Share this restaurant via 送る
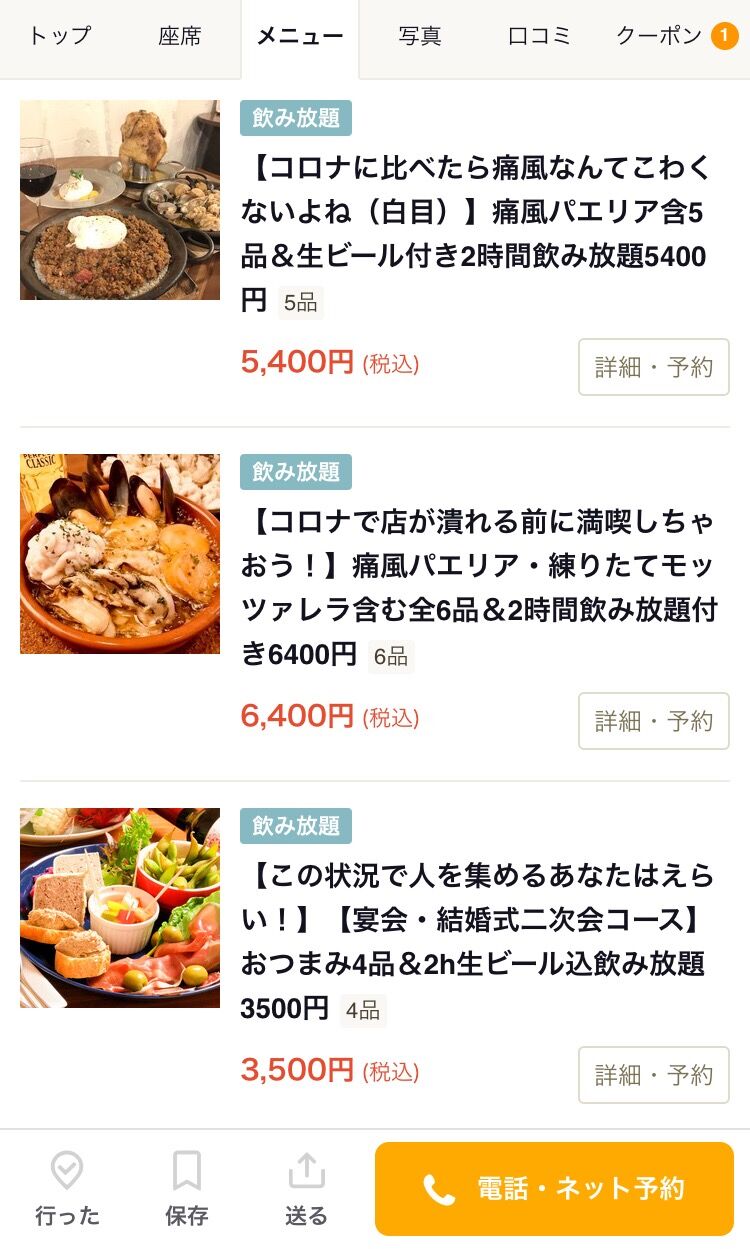750x1249 pixels. tap(306, 1188)
